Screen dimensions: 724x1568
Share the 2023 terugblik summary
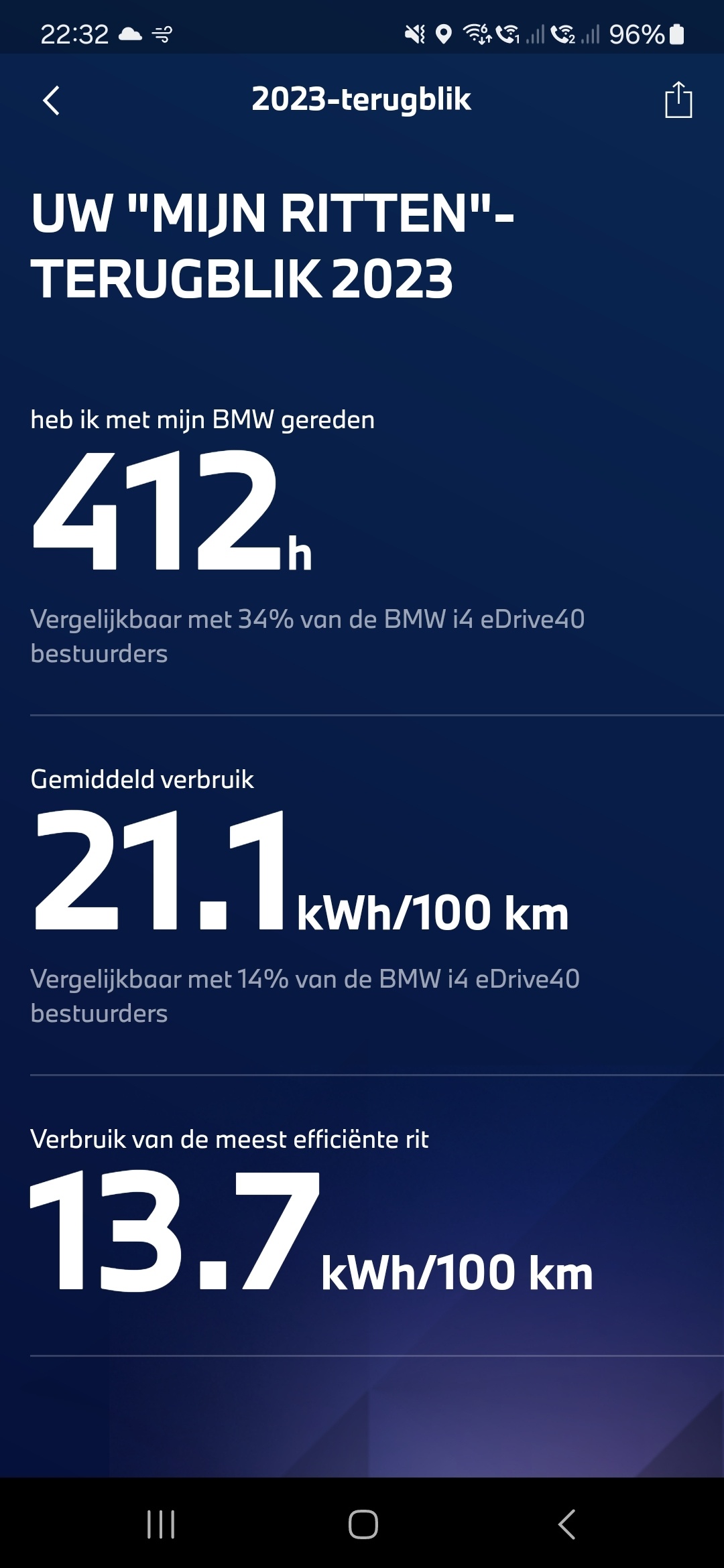(x=678, y=101)
